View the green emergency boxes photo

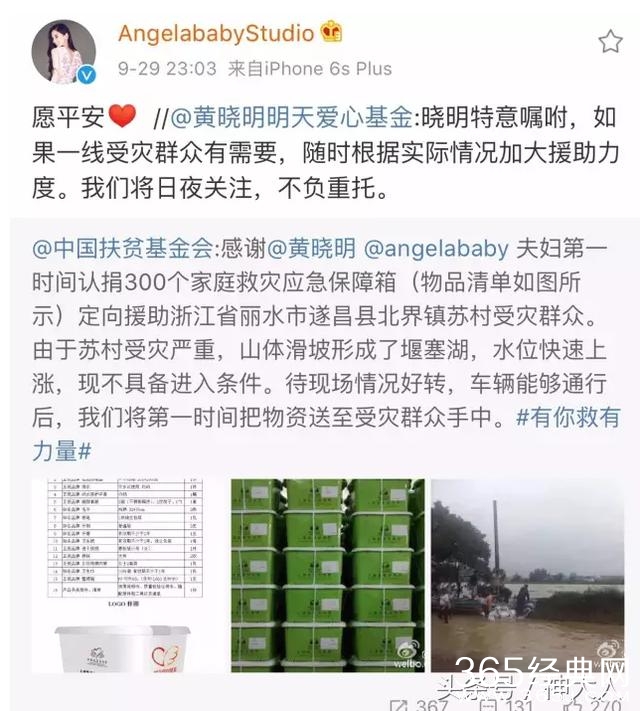coord(327,575)
